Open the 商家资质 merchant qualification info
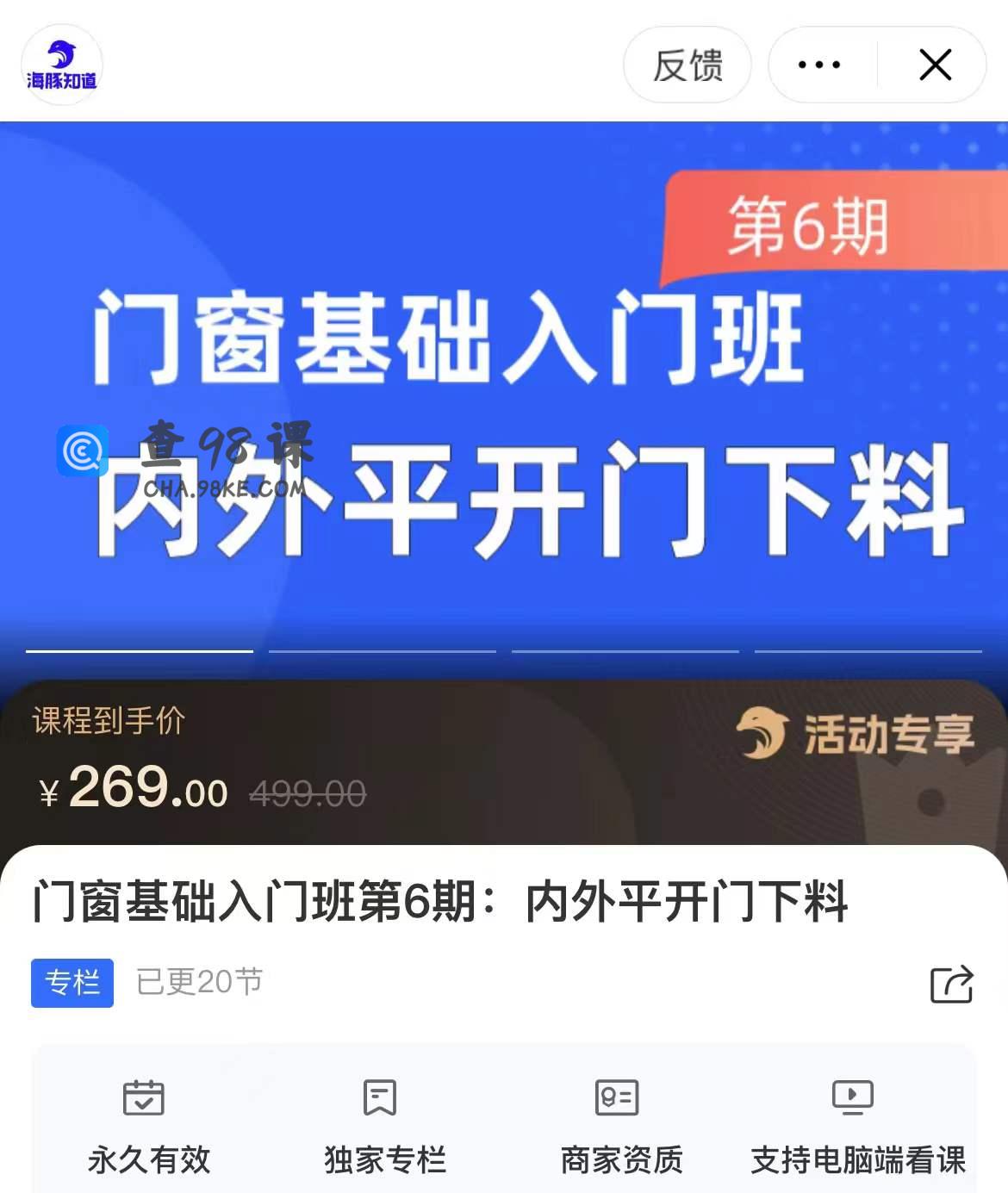 coord(620,1126)
